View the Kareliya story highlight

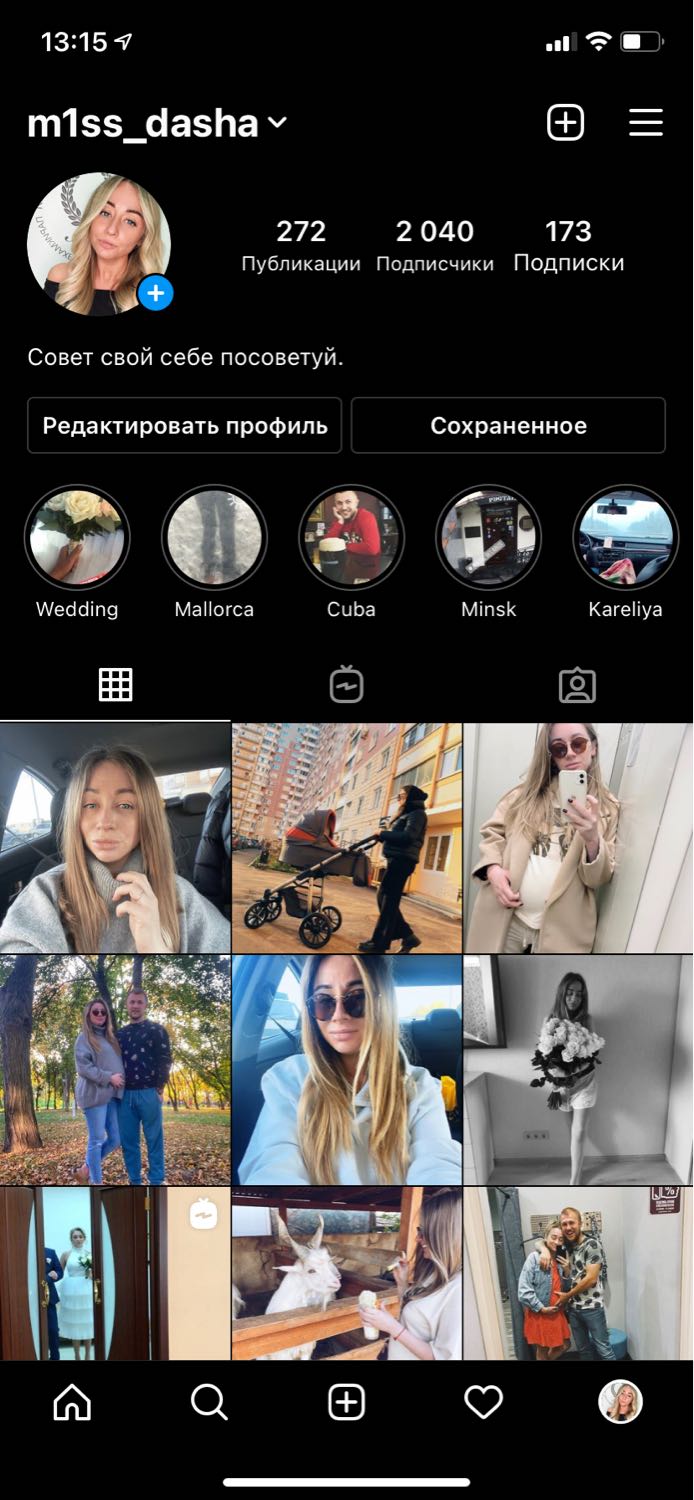click(x=626, y=538)
